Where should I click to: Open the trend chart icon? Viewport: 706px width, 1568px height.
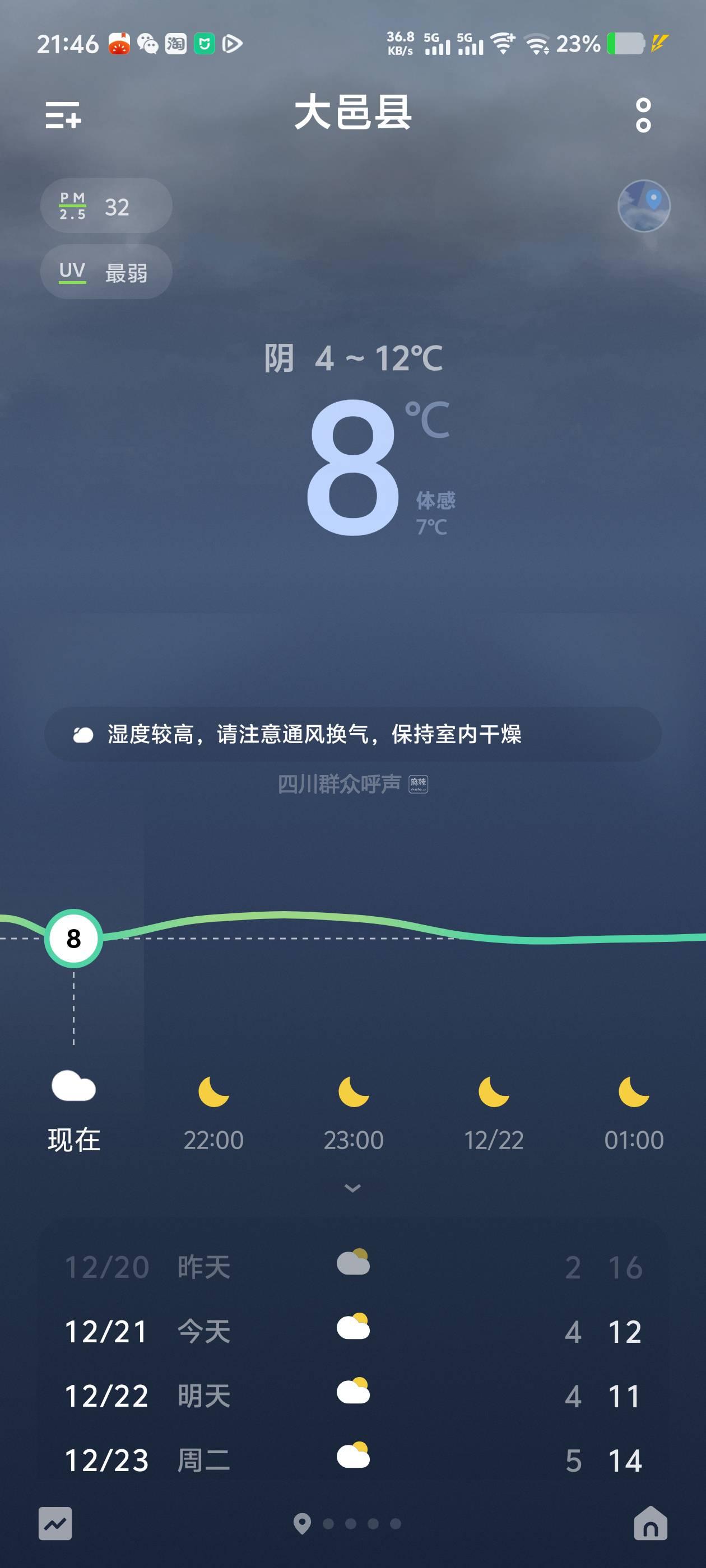(x=55, y=1524)
